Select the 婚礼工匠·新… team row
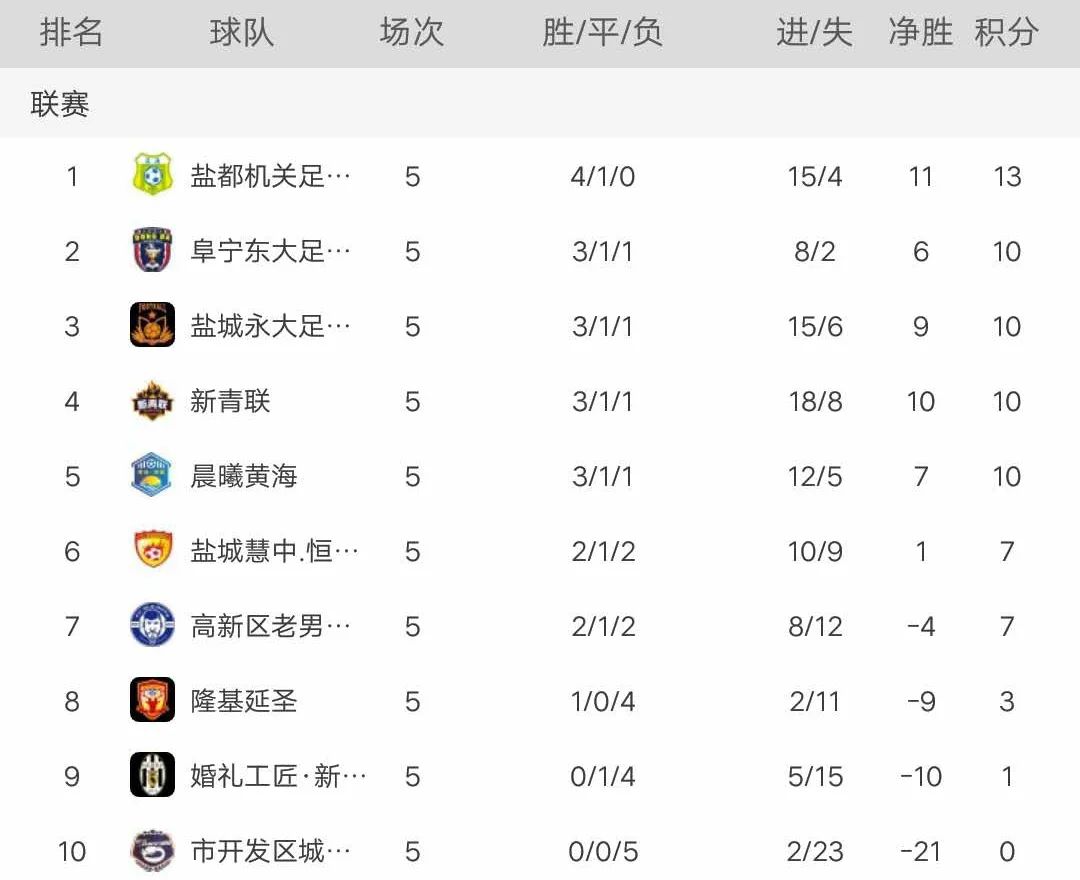1080x880 pixels. click(278, 776)
